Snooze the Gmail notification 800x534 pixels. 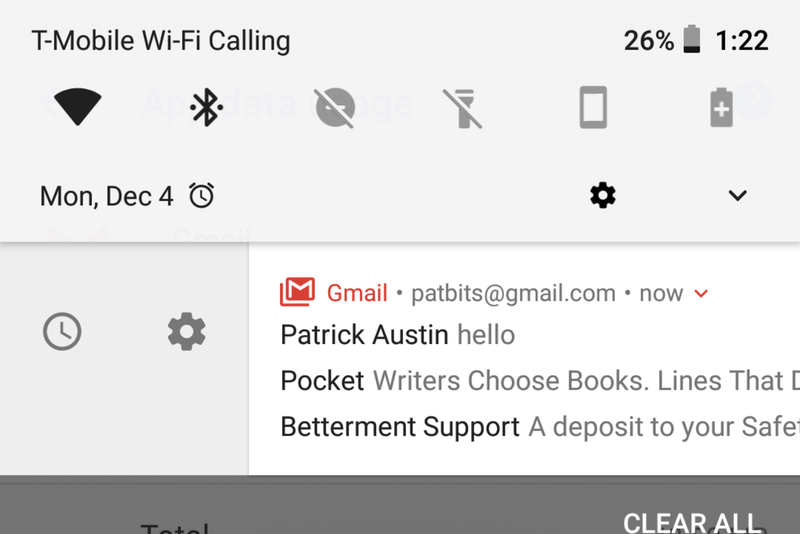point(62,331)
